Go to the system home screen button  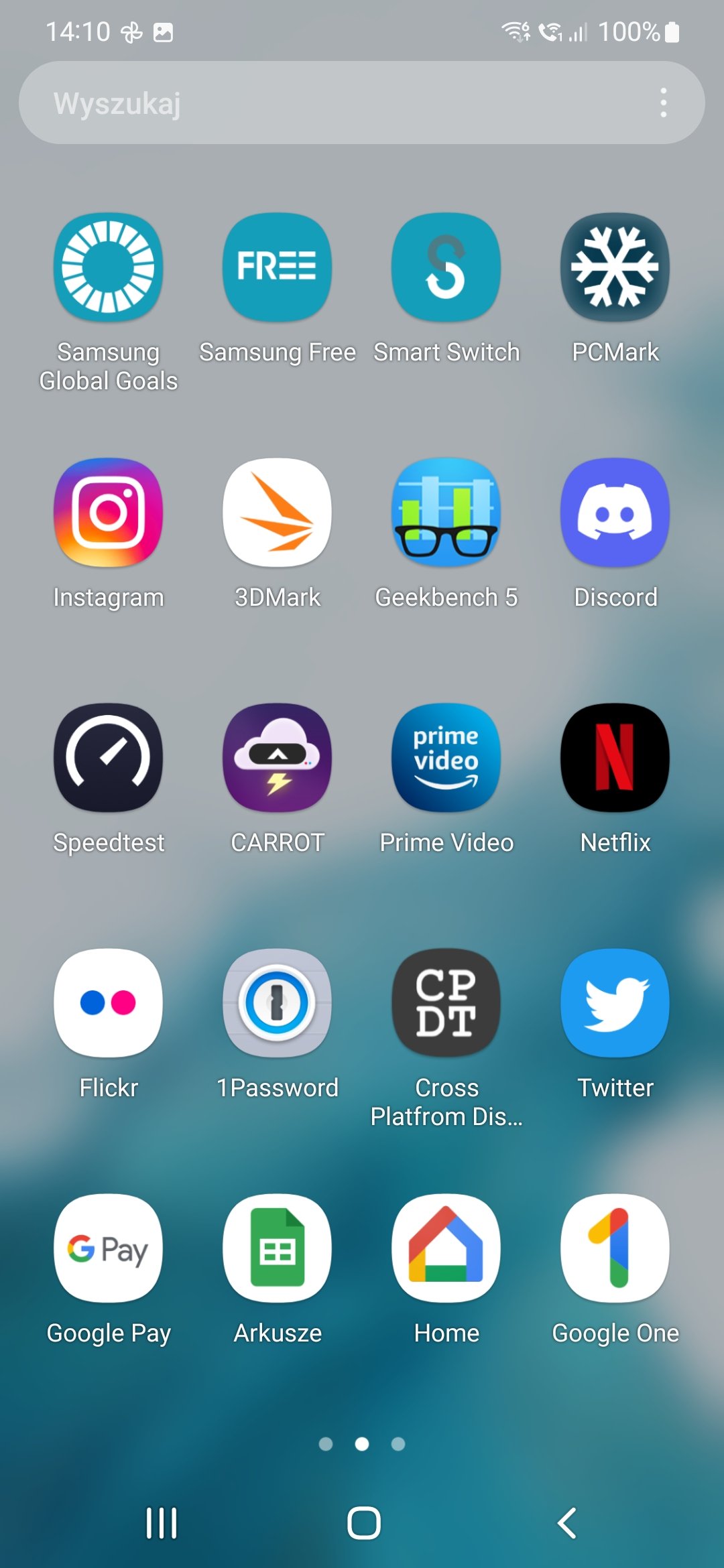(x=363, y=1523)
